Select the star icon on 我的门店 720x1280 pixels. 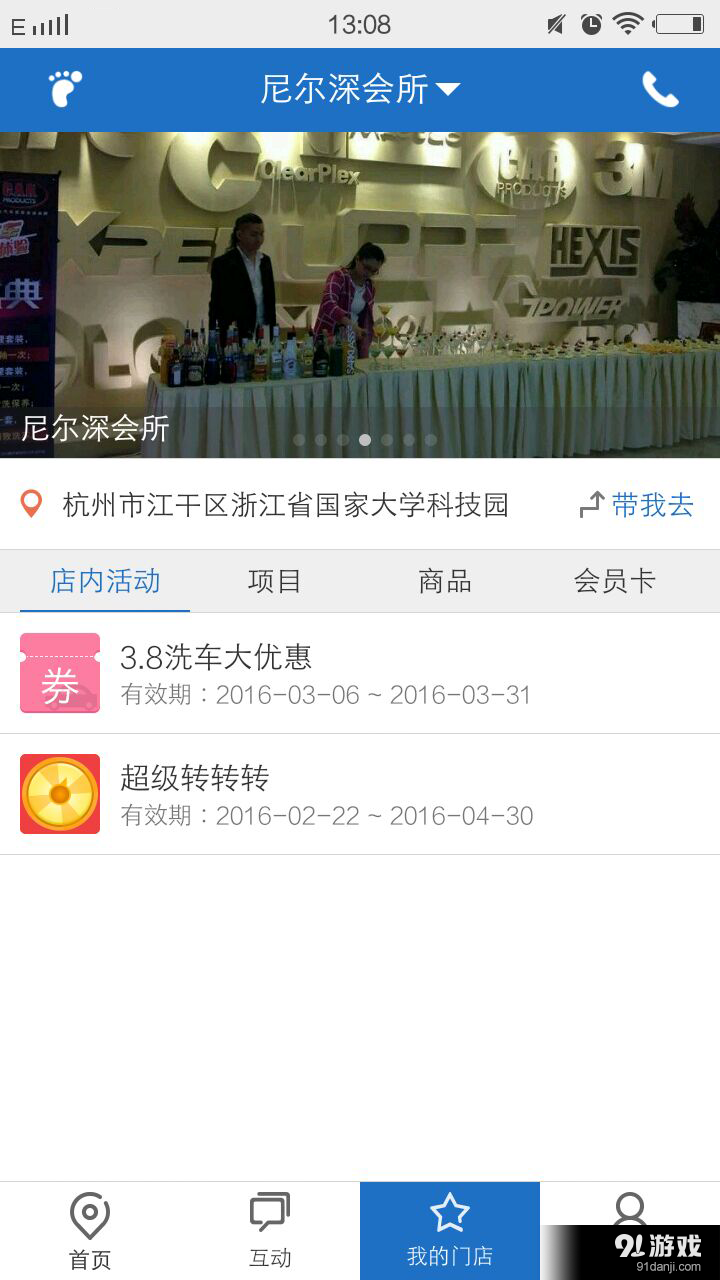[x=449, y=1210]
